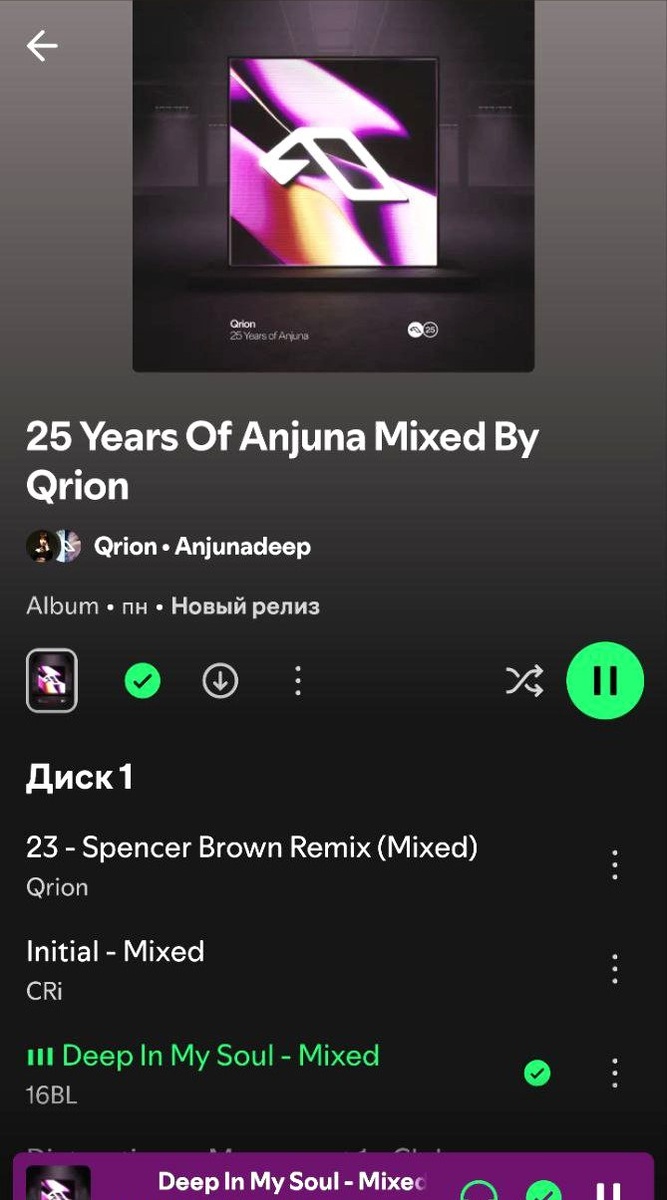This screenshot has width=667, height=1200.
Task: Pause playback with the green button
Action: (604, 682)
